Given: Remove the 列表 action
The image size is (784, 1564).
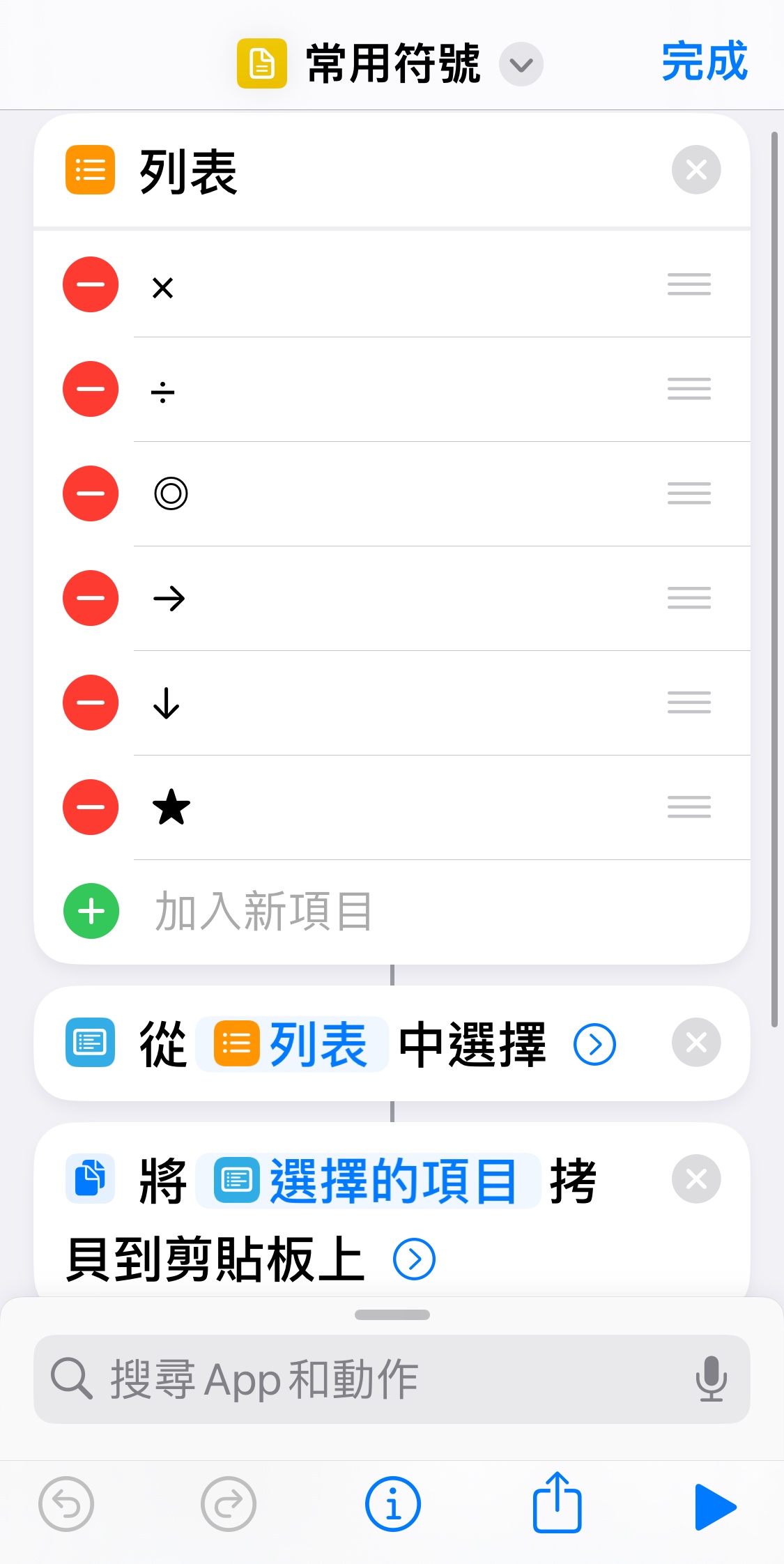Looking at the screenshot, I should tap(695, 169).
